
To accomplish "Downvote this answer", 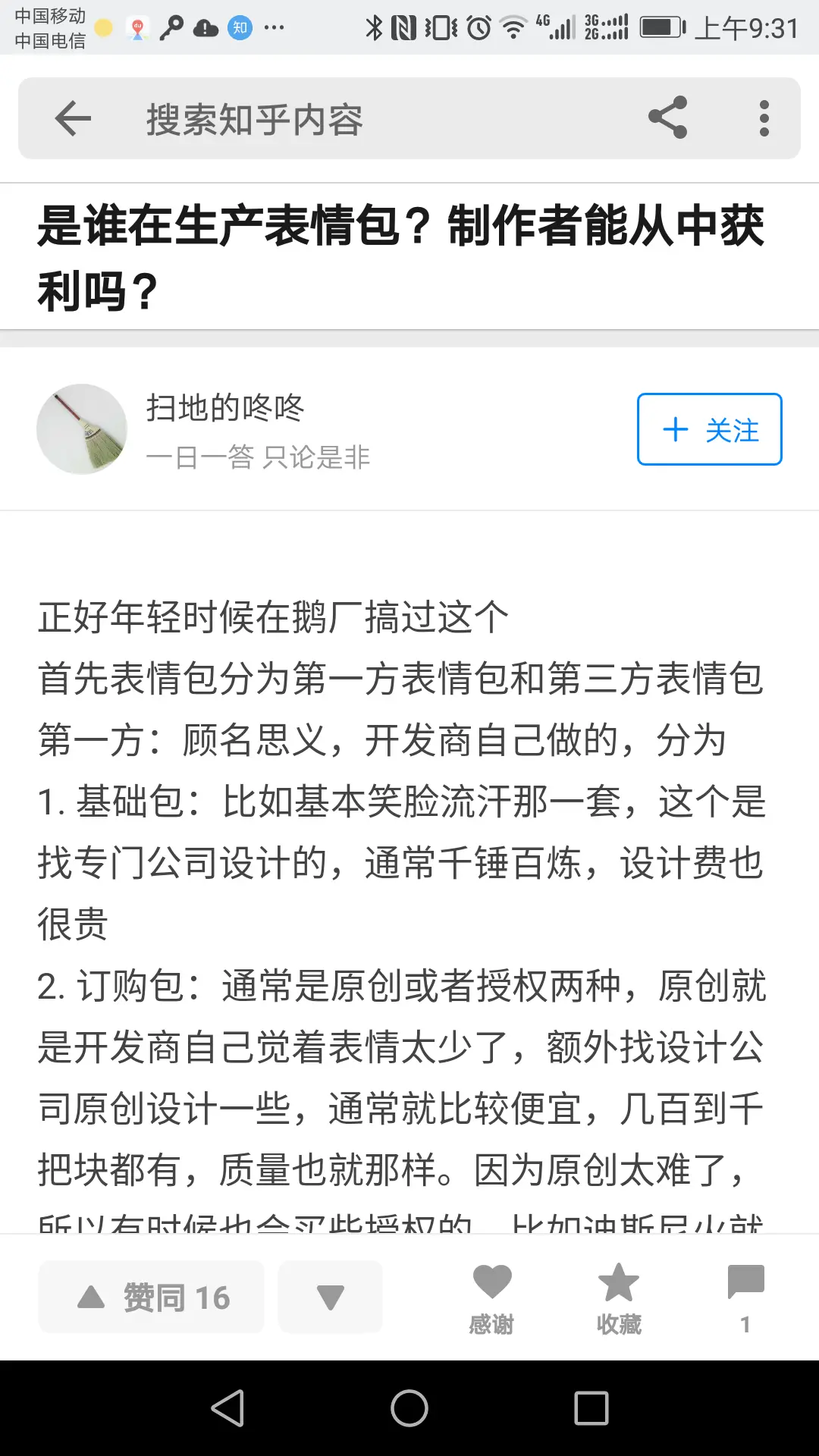I will coord(330,1298).
